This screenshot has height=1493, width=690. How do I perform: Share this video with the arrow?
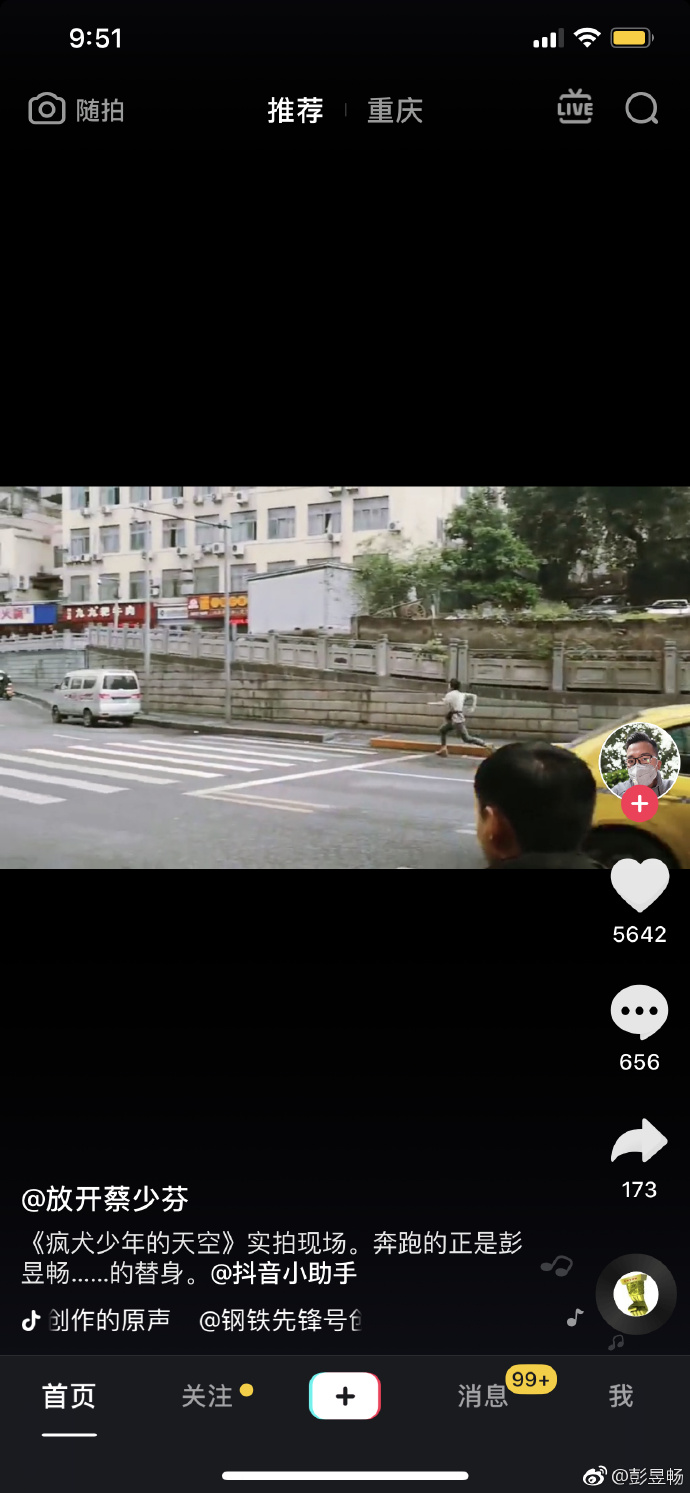[x=639, y=1141]
